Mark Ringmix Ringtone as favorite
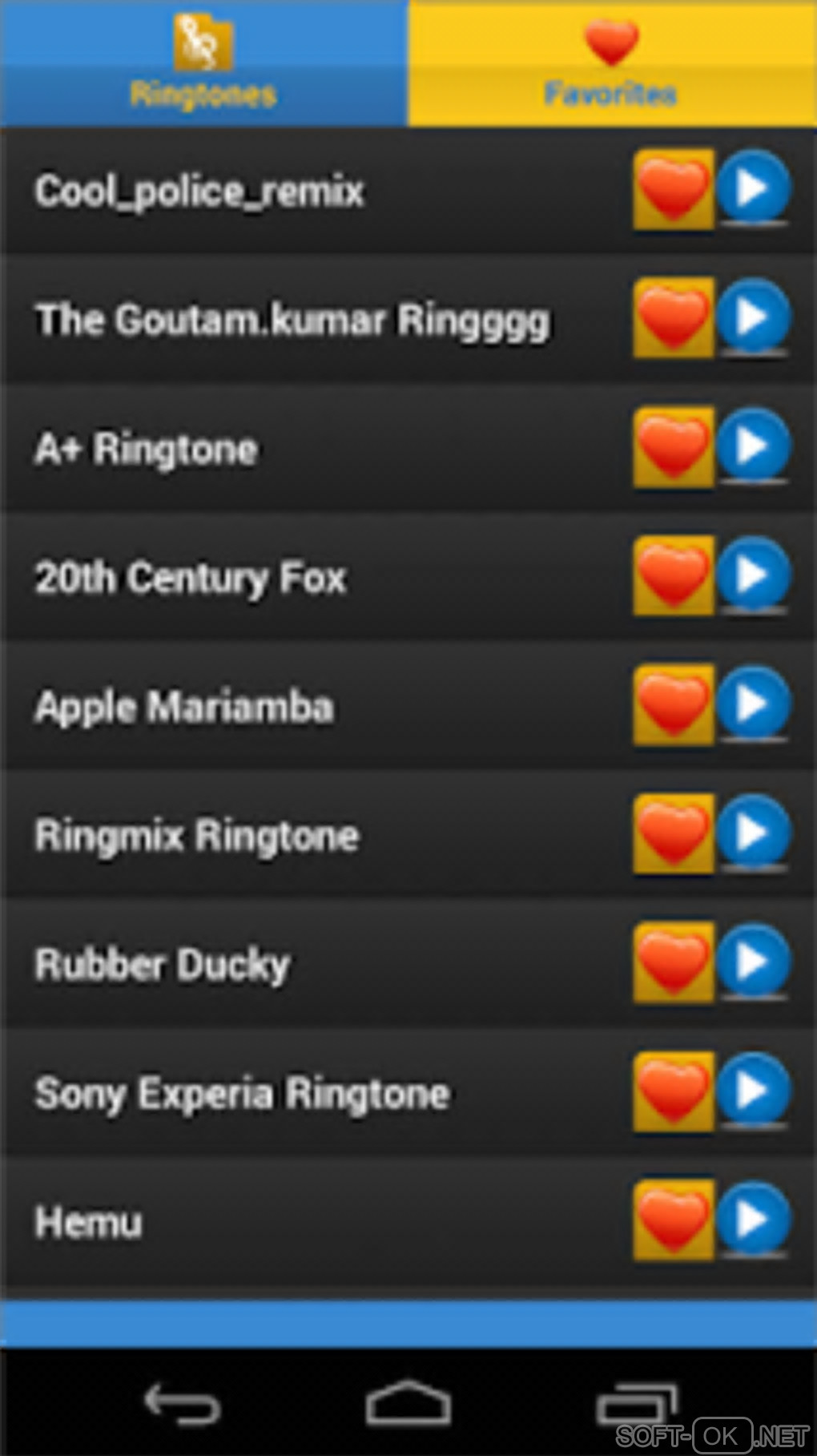 673,834
